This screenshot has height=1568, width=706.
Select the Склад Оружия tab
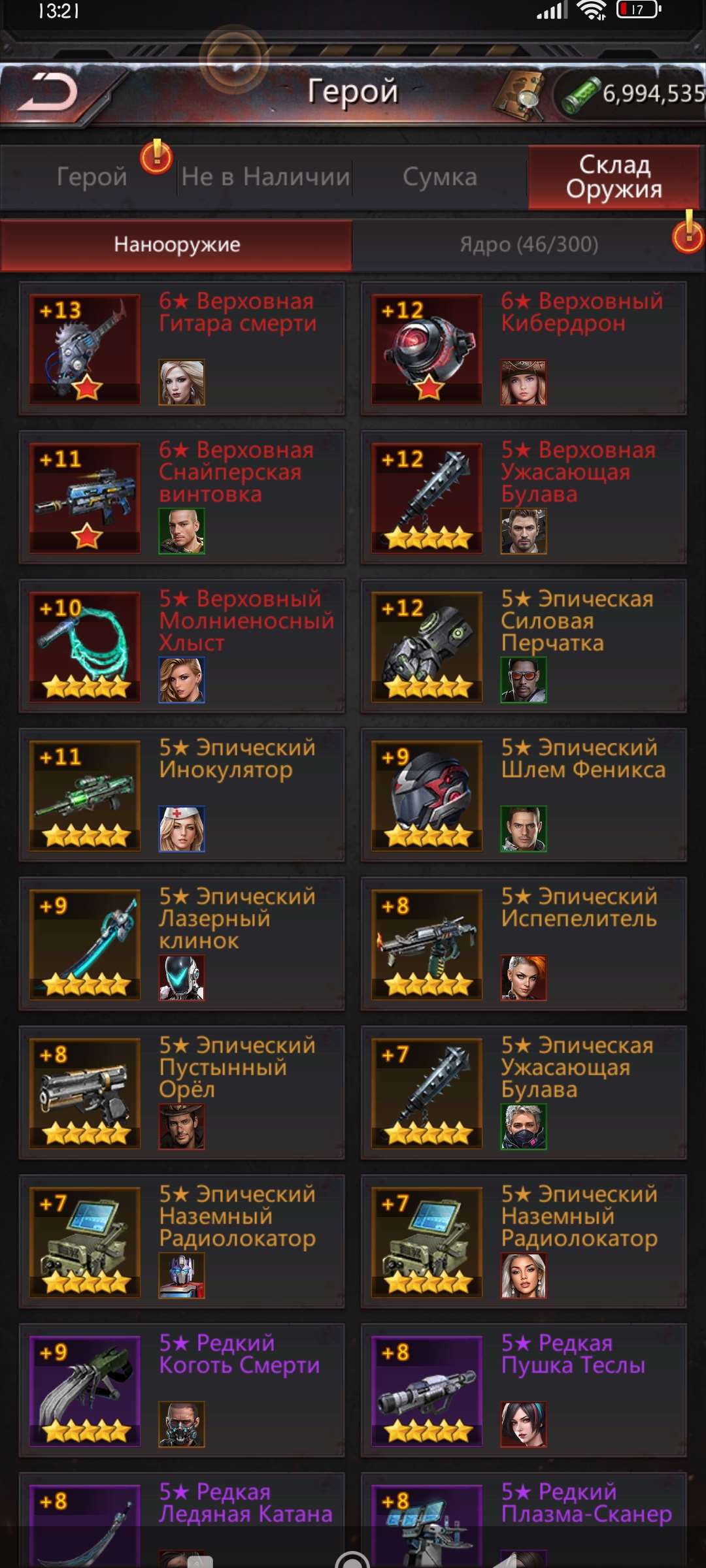(x=614, y=175)
